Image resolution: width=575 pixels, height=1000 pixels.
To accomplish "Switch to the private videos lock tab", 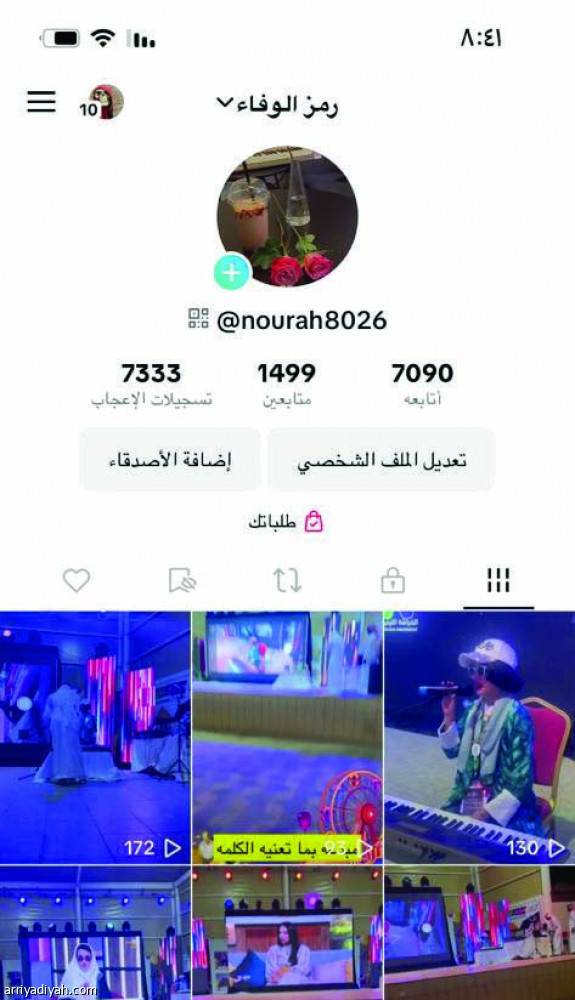I will [x=393, y=581].
